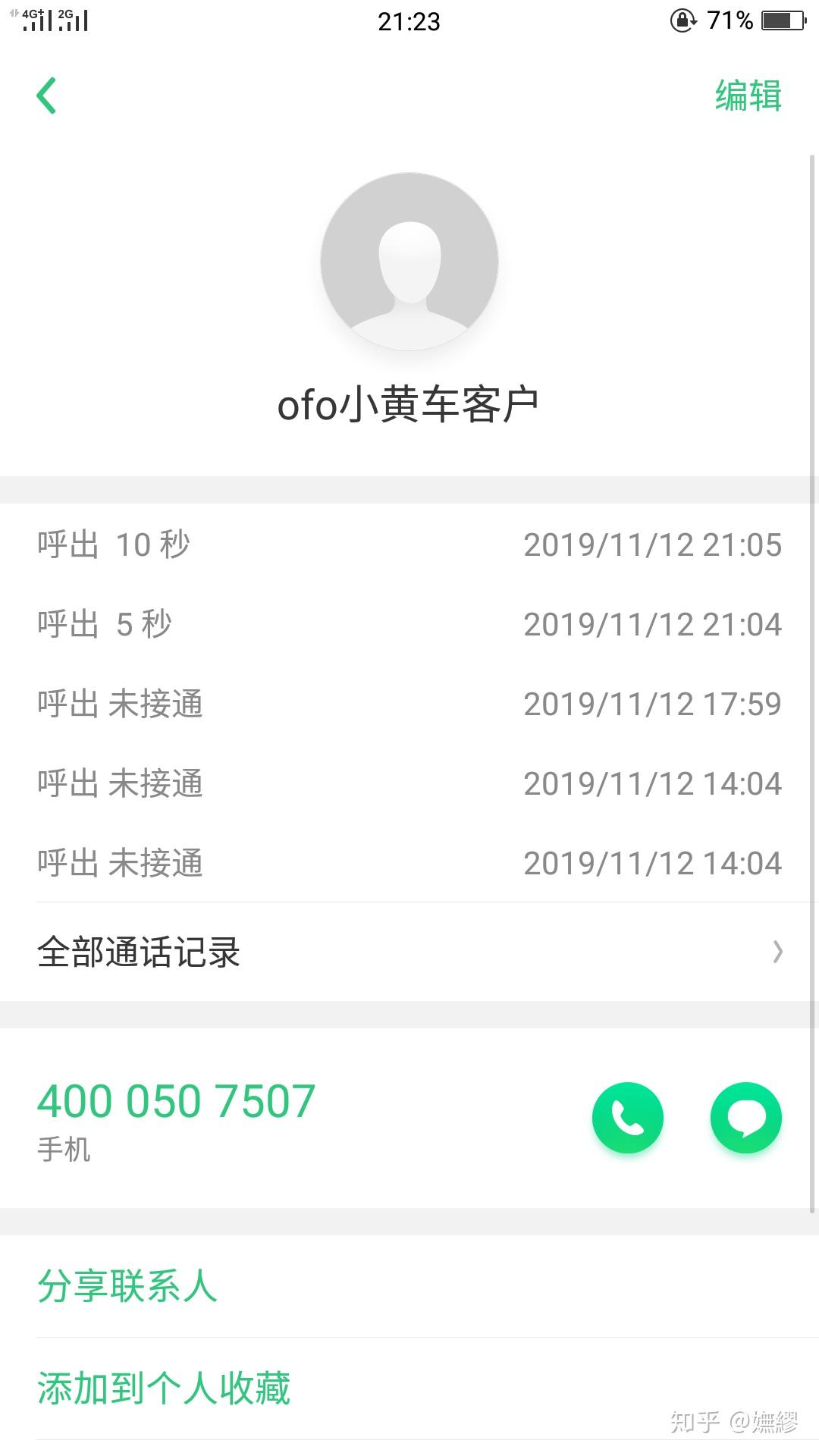Send a message via the chat bubble icon
Viewport: 819px width, 1456px height.
pos(745,1118)
